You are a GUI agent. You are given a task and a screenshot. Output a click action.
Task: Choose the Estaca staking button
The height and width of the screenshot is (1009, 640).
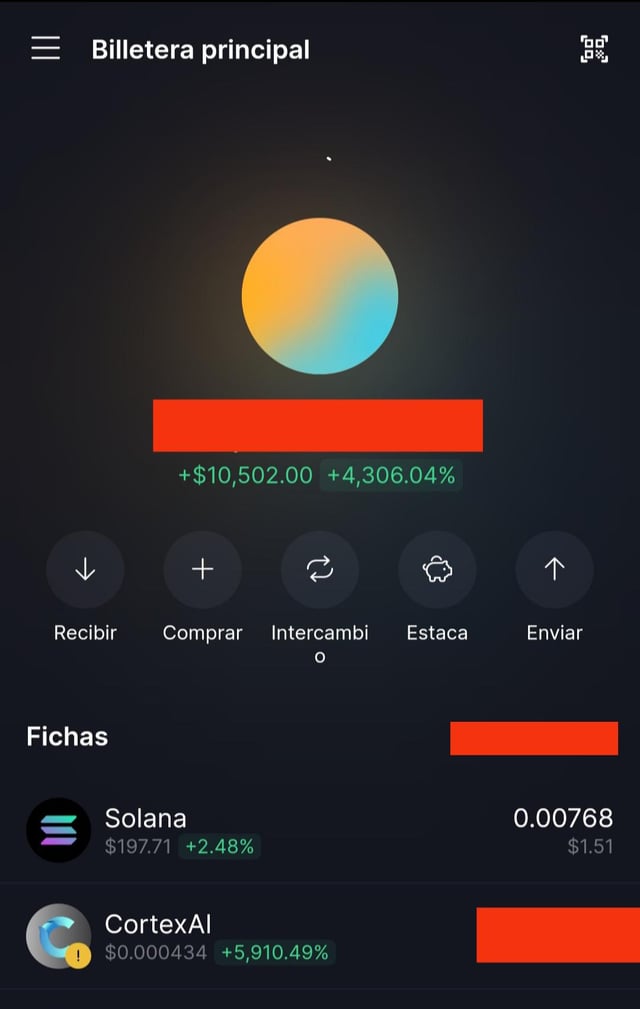(437, 570)
